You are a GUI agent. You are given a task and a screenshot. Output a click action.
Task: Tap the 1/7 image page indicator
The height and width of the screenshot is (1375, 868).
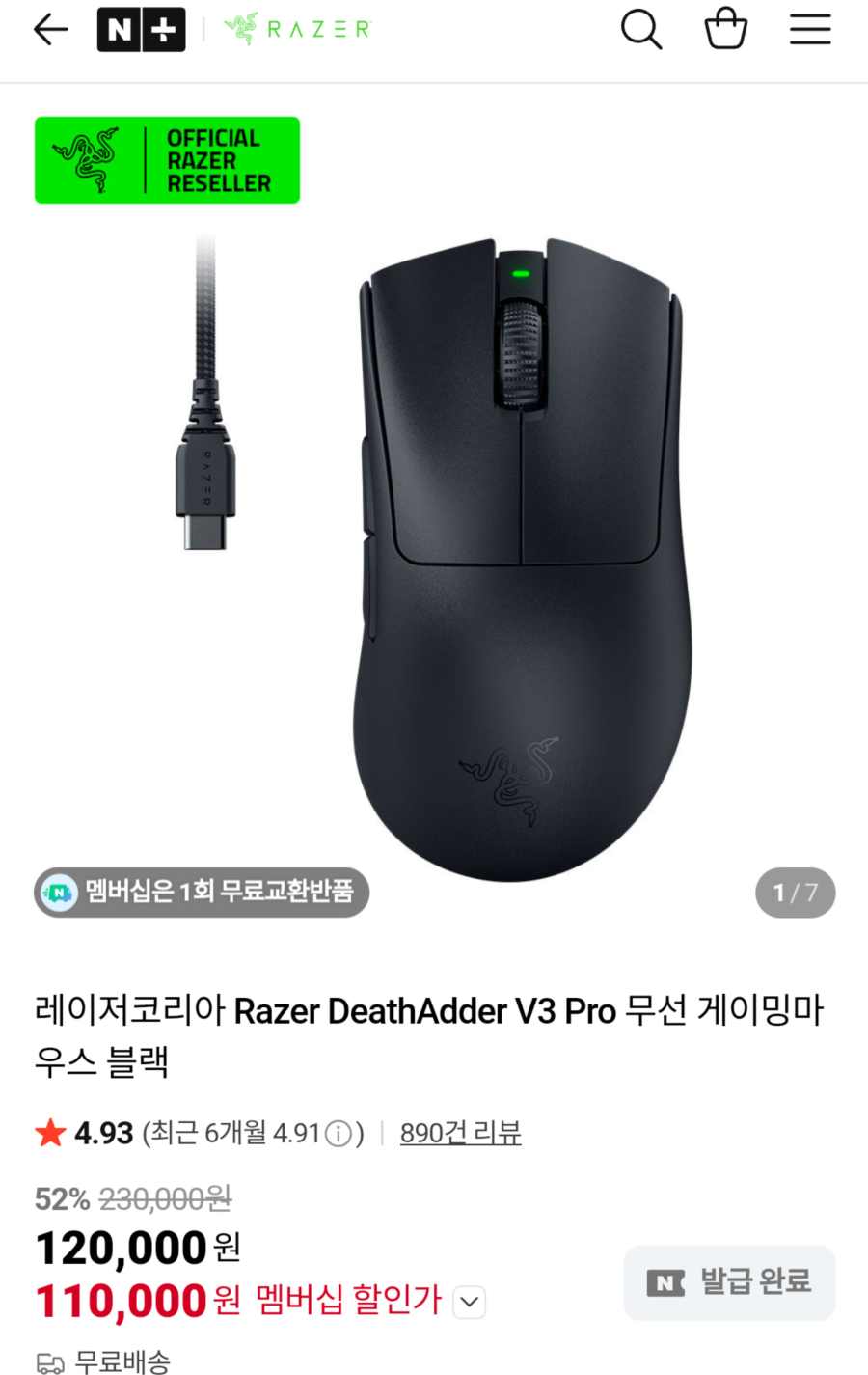(795, 892)
